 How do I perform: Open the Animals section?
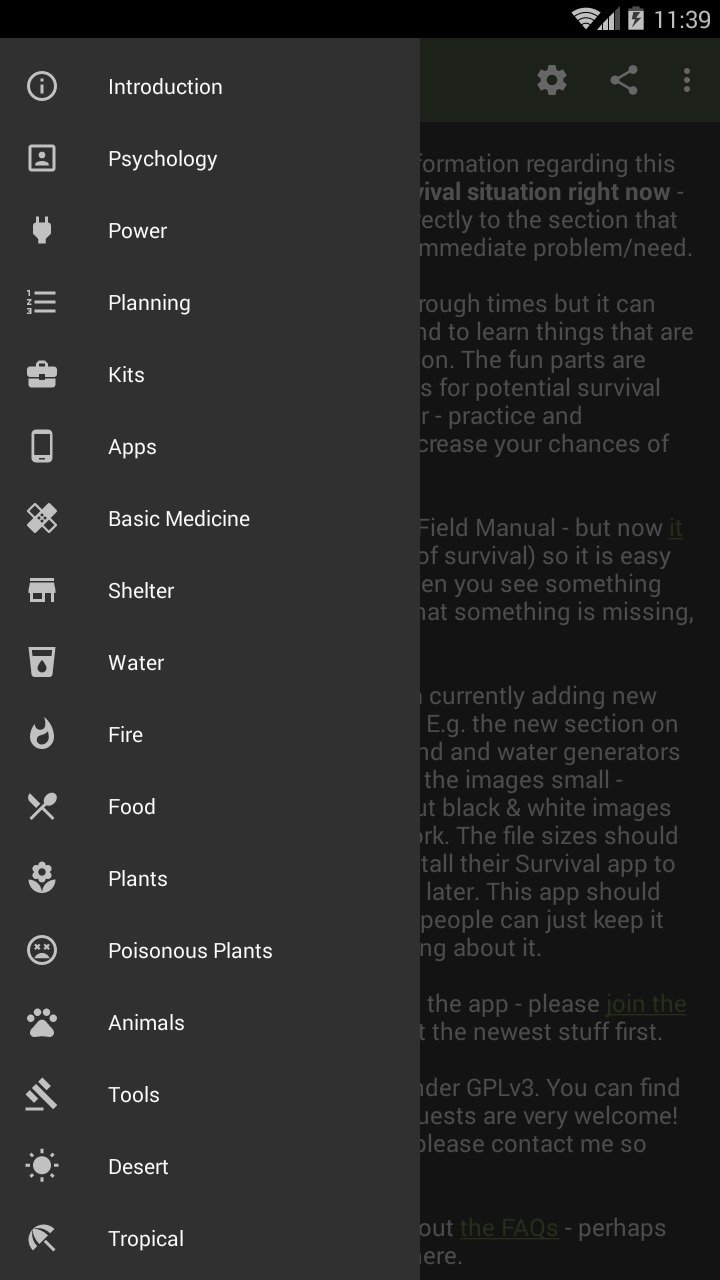coord(210,1023)
